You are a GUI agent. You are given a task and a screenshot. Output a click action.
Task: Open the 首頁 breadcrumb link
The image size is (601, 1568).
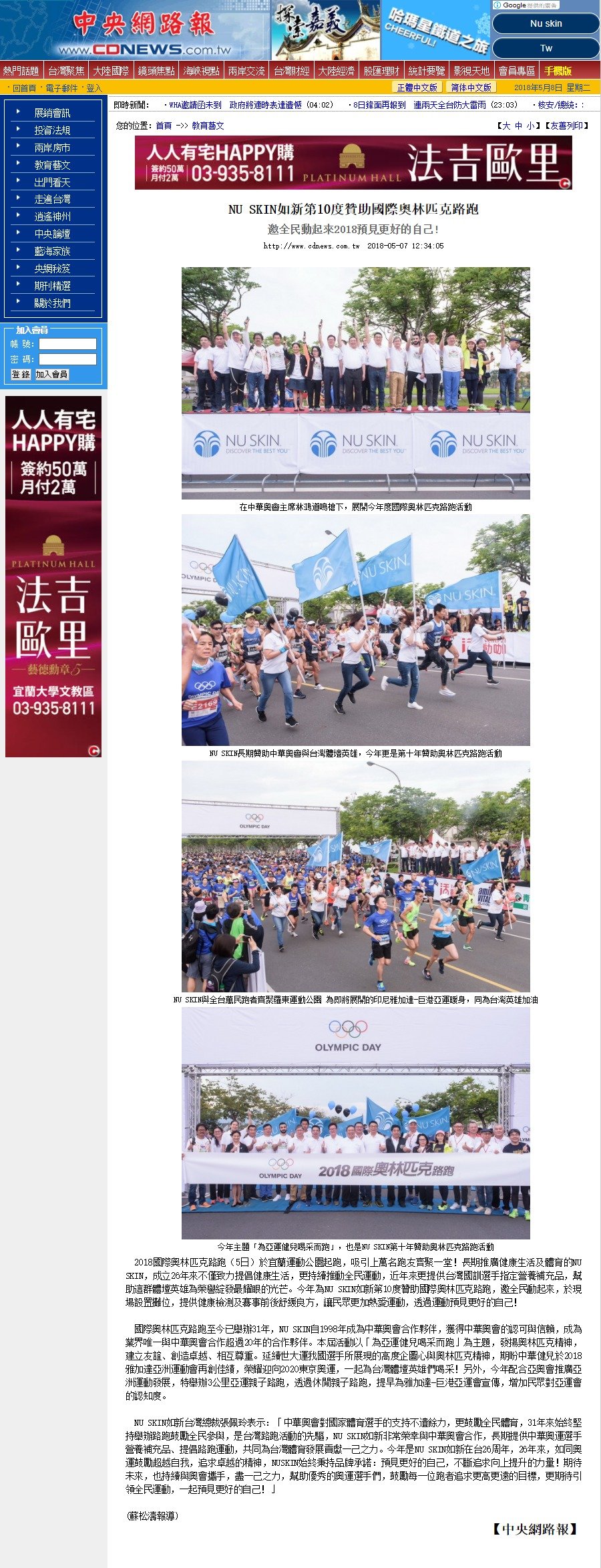click(x=164, y=126)
